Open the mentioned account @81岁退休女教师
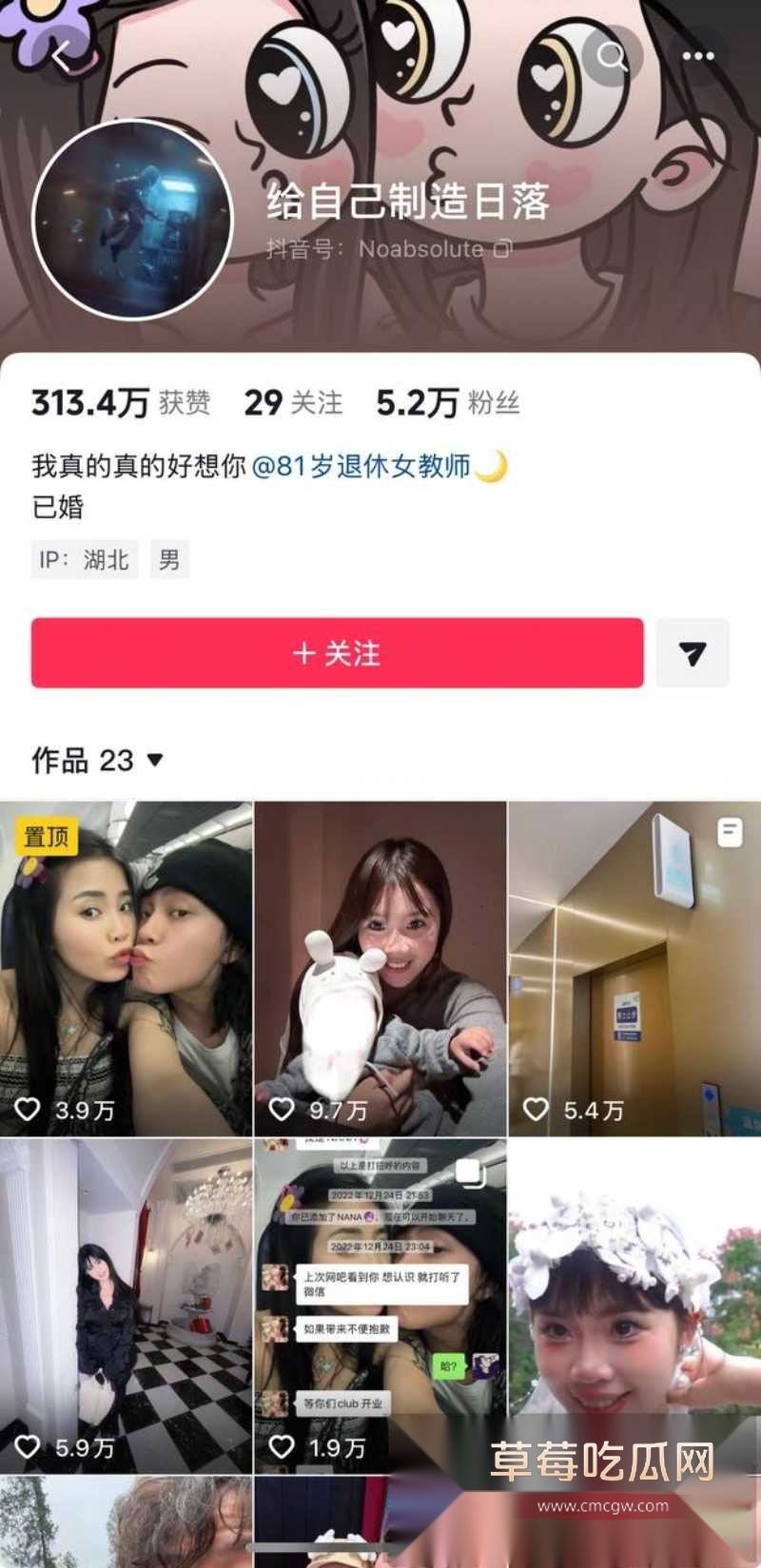 [x=364, y=466]
